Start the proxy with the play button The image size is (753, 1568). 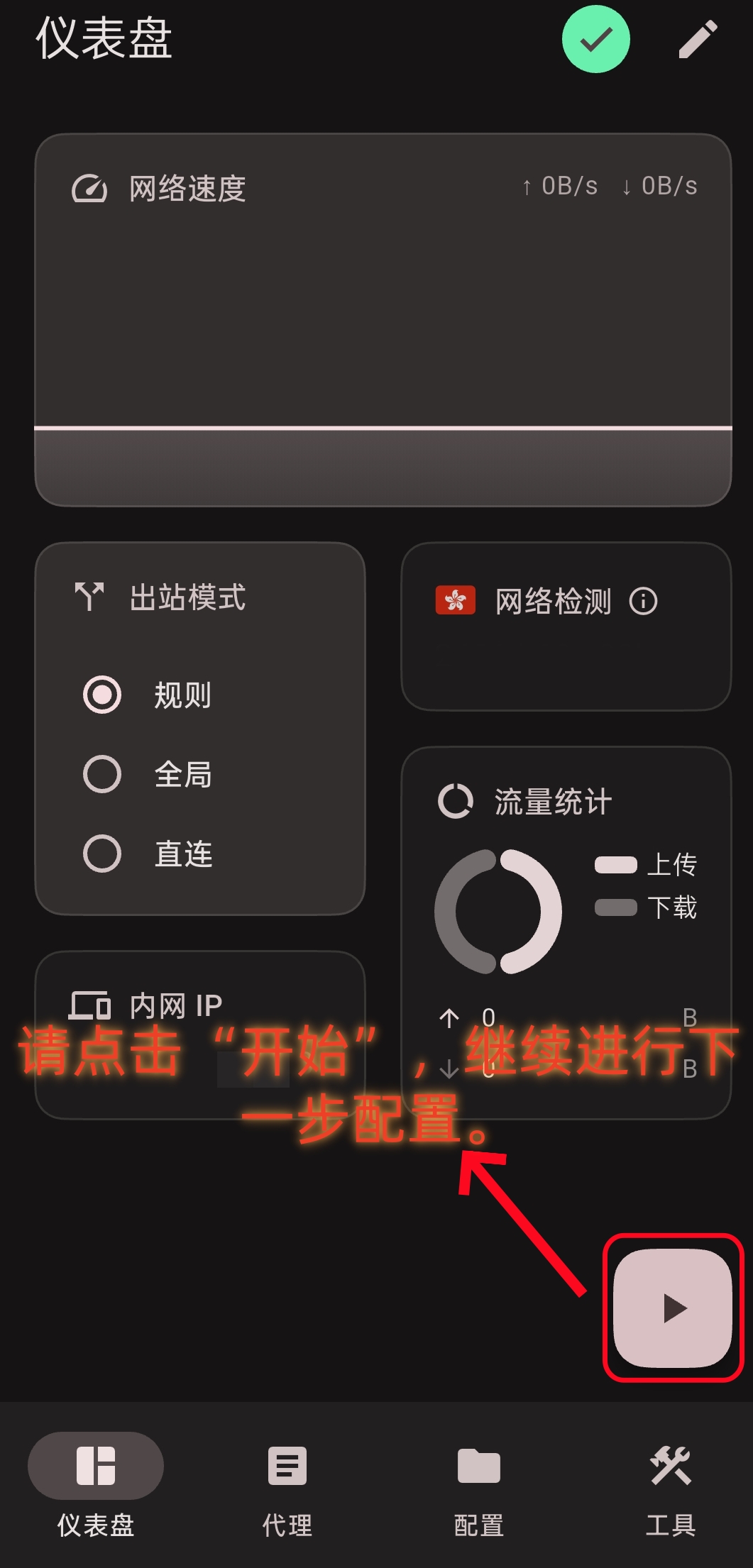pos(672,1308)
